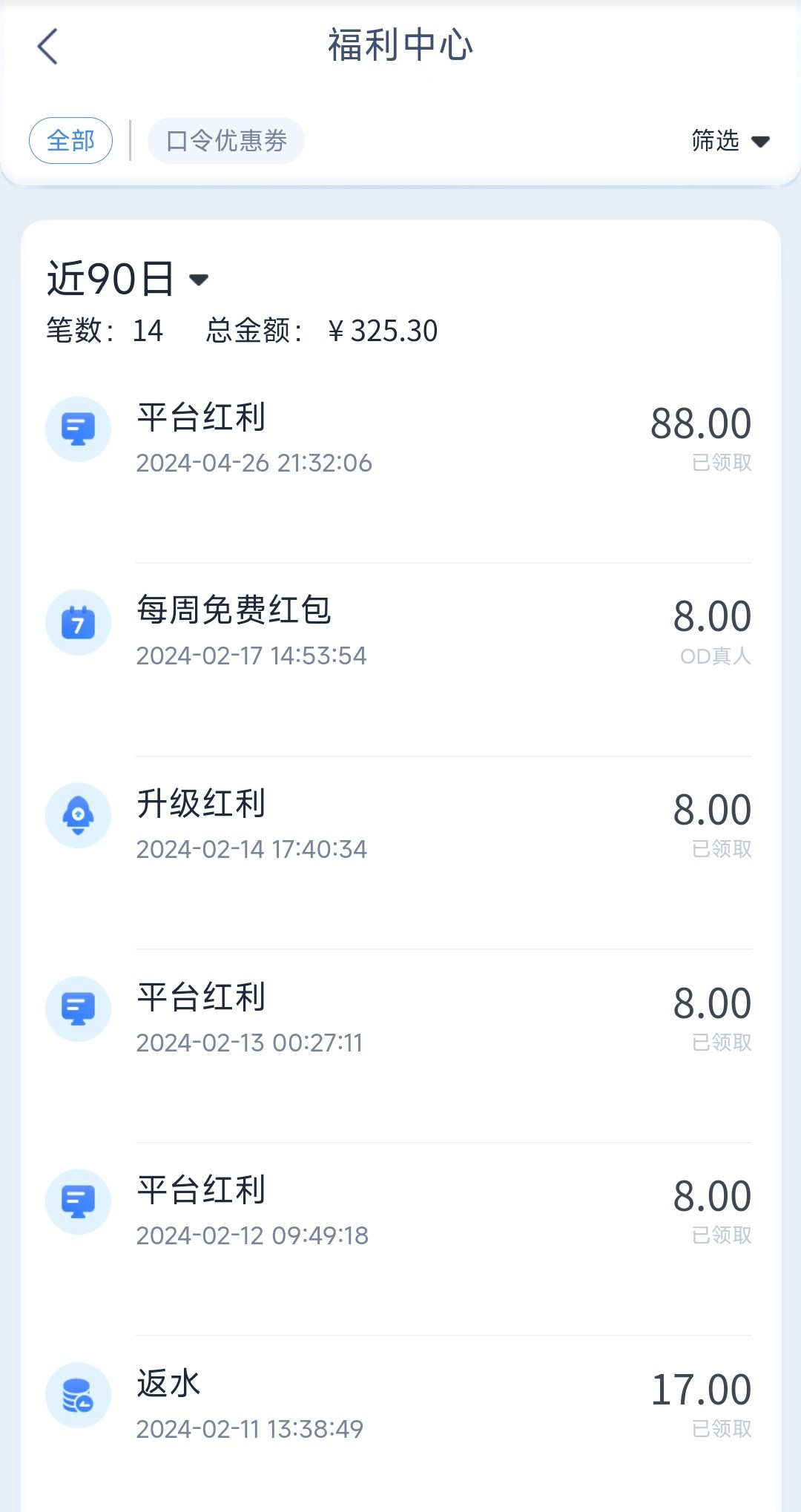Open the 88.00 平台红利 record
This screenshot has height=1512, width=801.
[x=399, y=438]
